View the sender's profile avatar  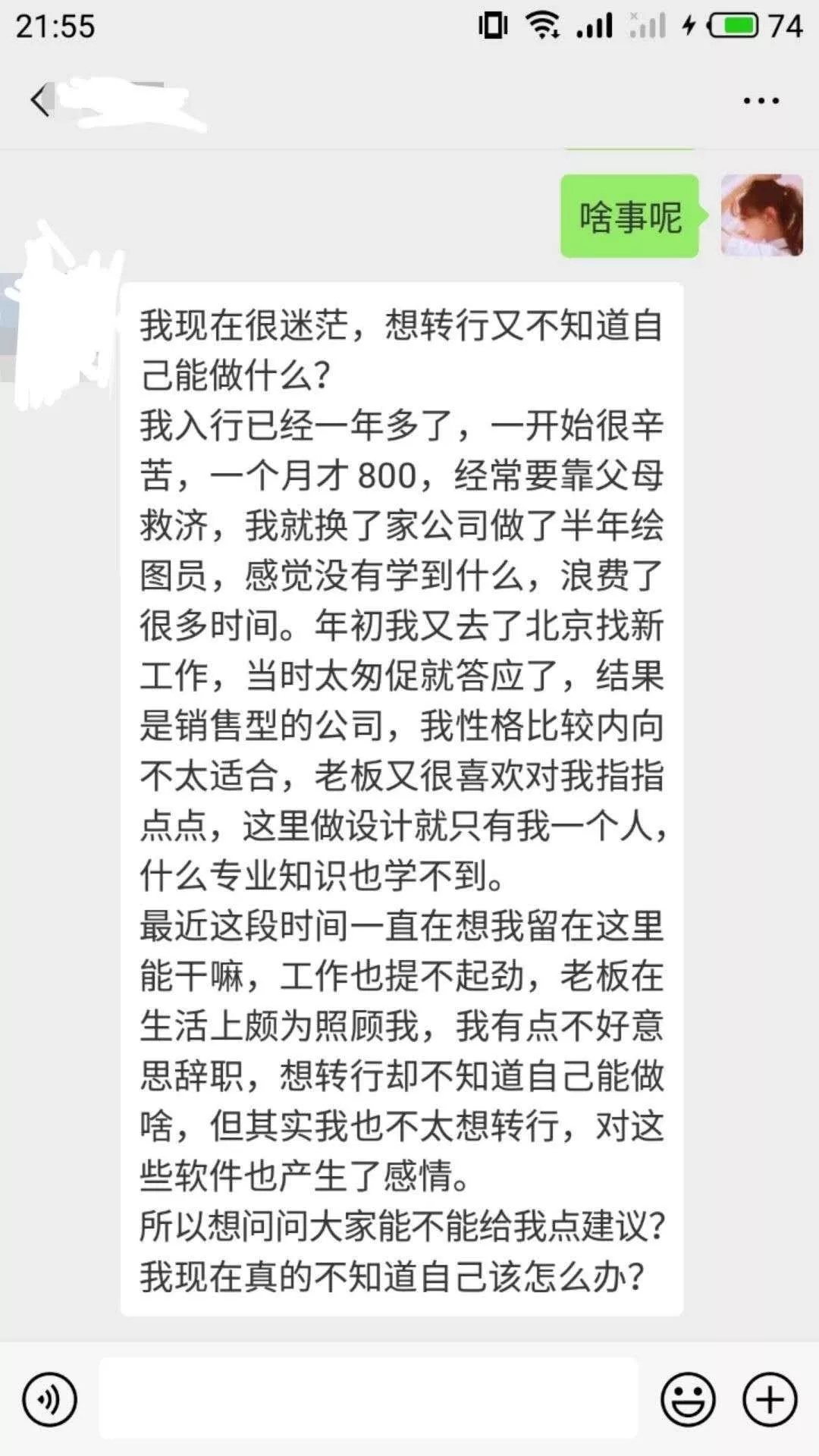point(761,215)
